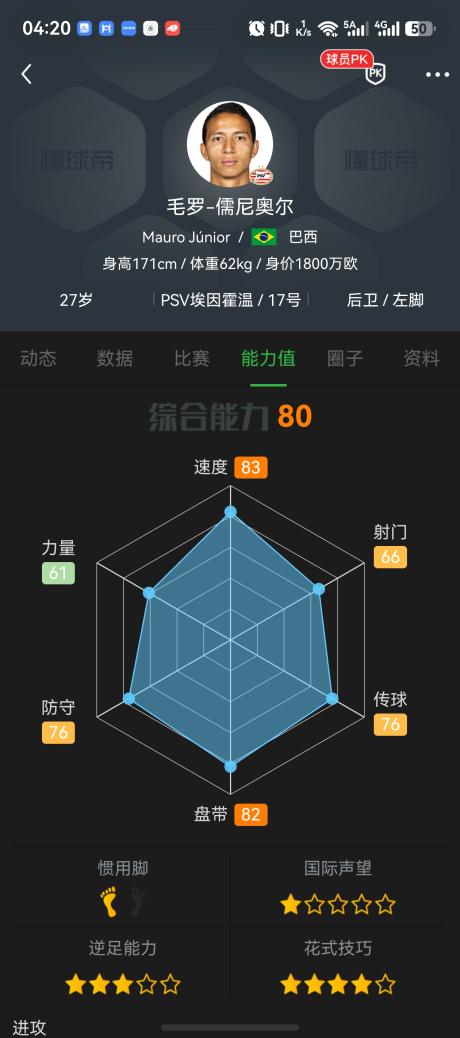Go back using the top-left arrow
460x1038 pixels.
pos(26,74)
